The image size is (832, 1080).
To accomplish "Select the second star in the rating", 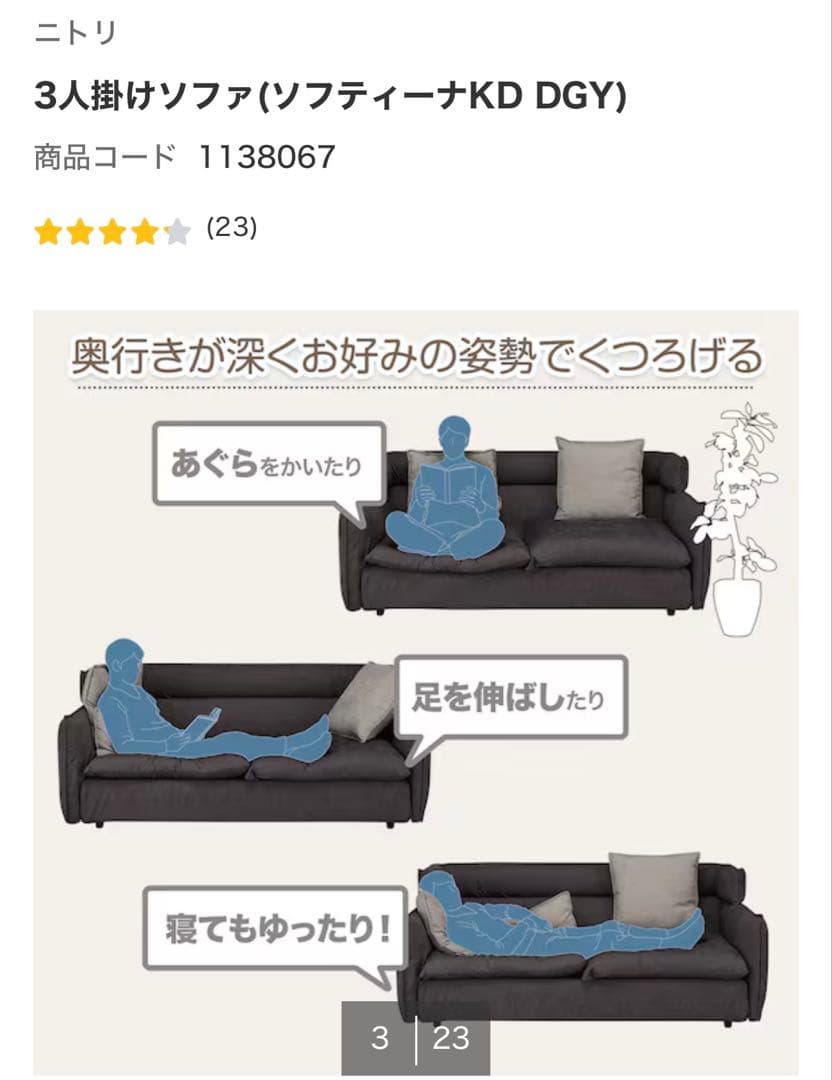I will pyautogui.click(x=80, y=230).
